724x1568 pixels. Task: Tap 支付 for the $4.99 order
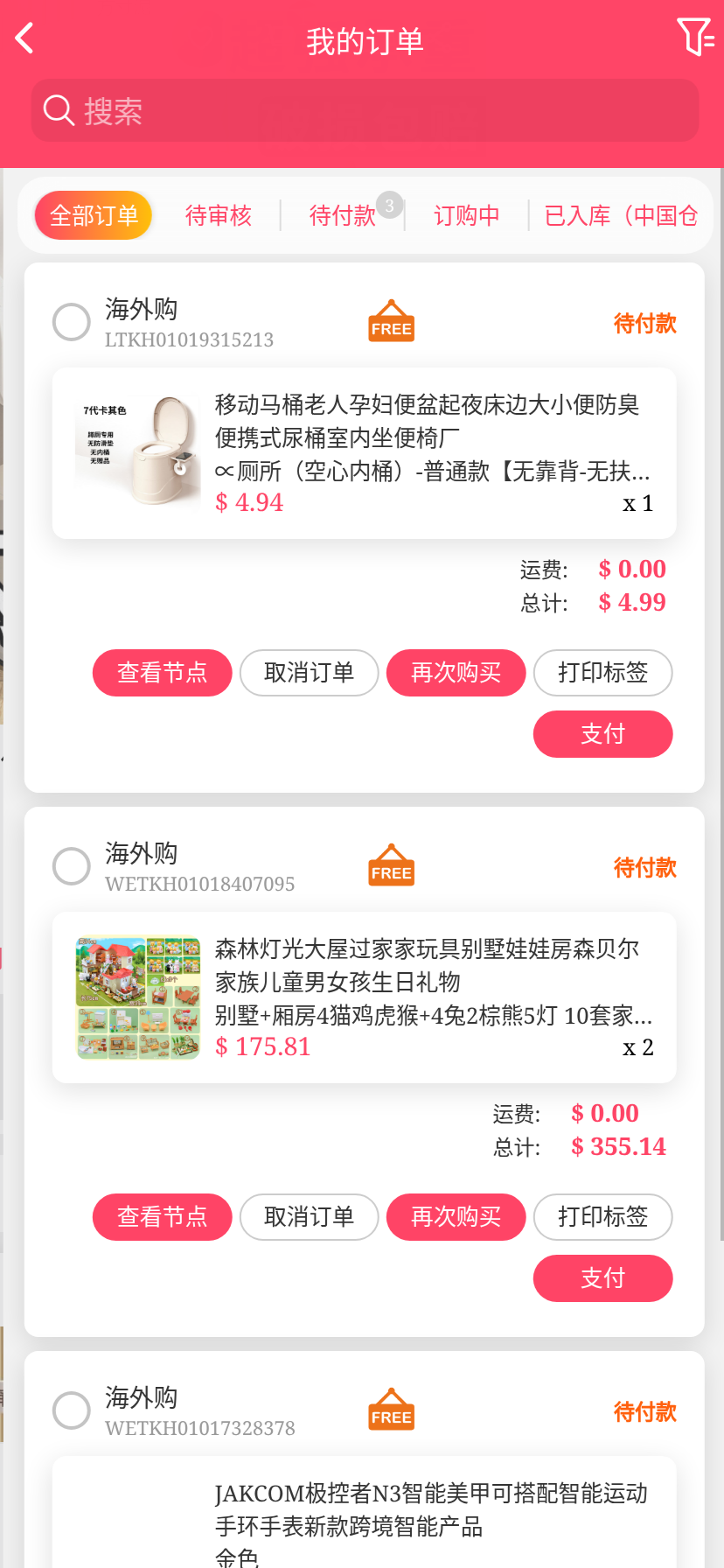pos(602,734)
